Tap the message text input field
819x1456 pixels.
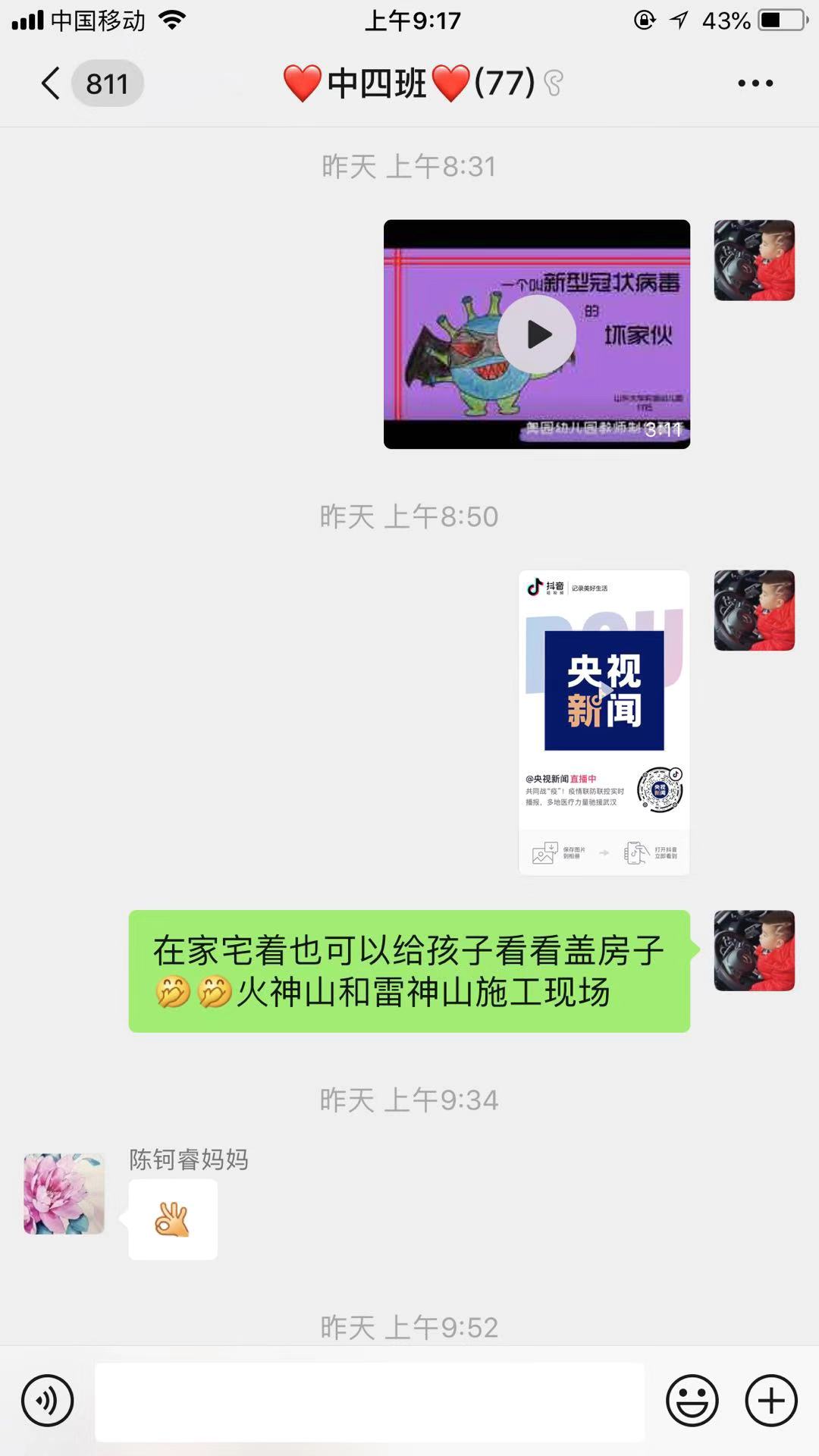coord(369,1401)
